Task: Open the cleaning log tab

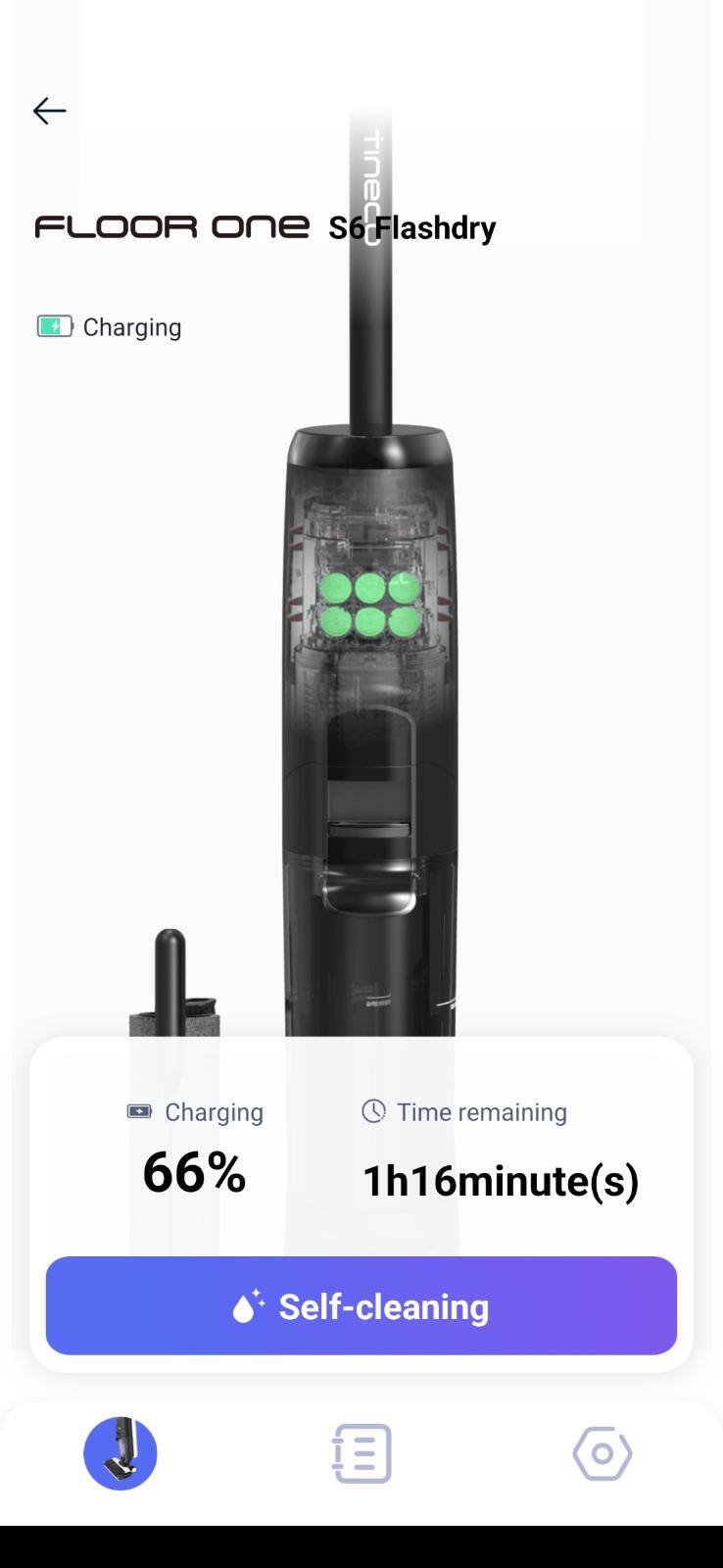Action: coord(361,1453)
